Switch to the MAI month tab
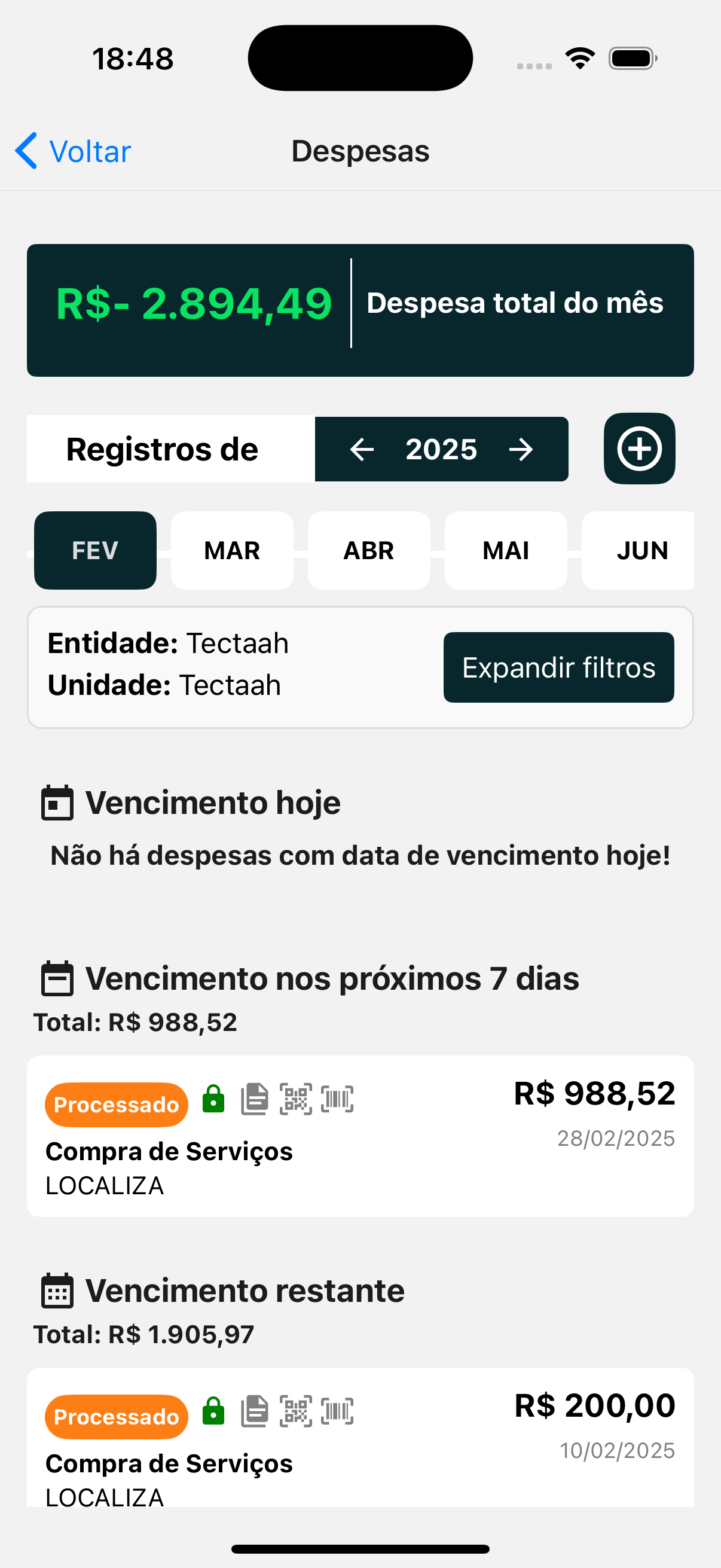721x1568 pixels. point(506,550)
